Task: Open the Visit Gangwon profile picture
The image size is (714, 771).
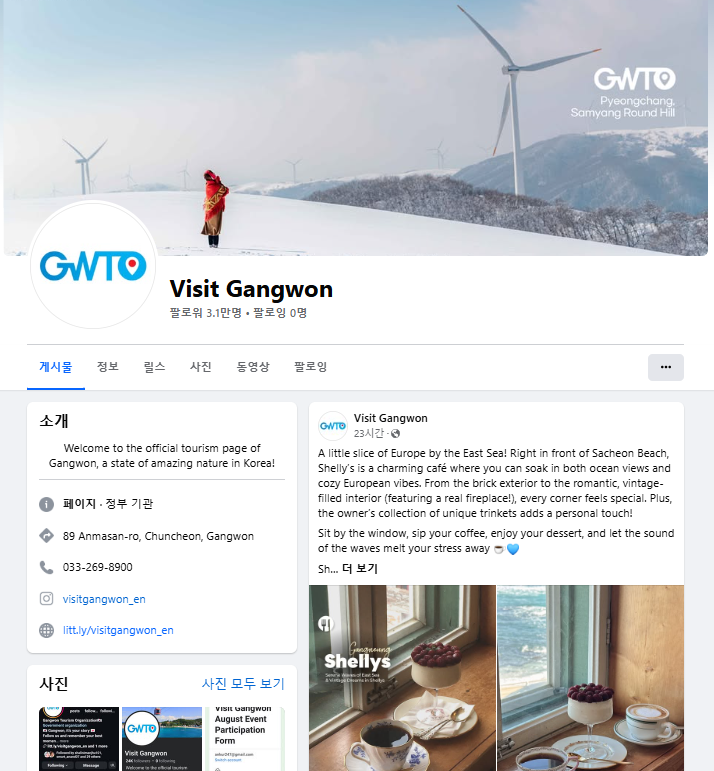Action: (93, 265)
